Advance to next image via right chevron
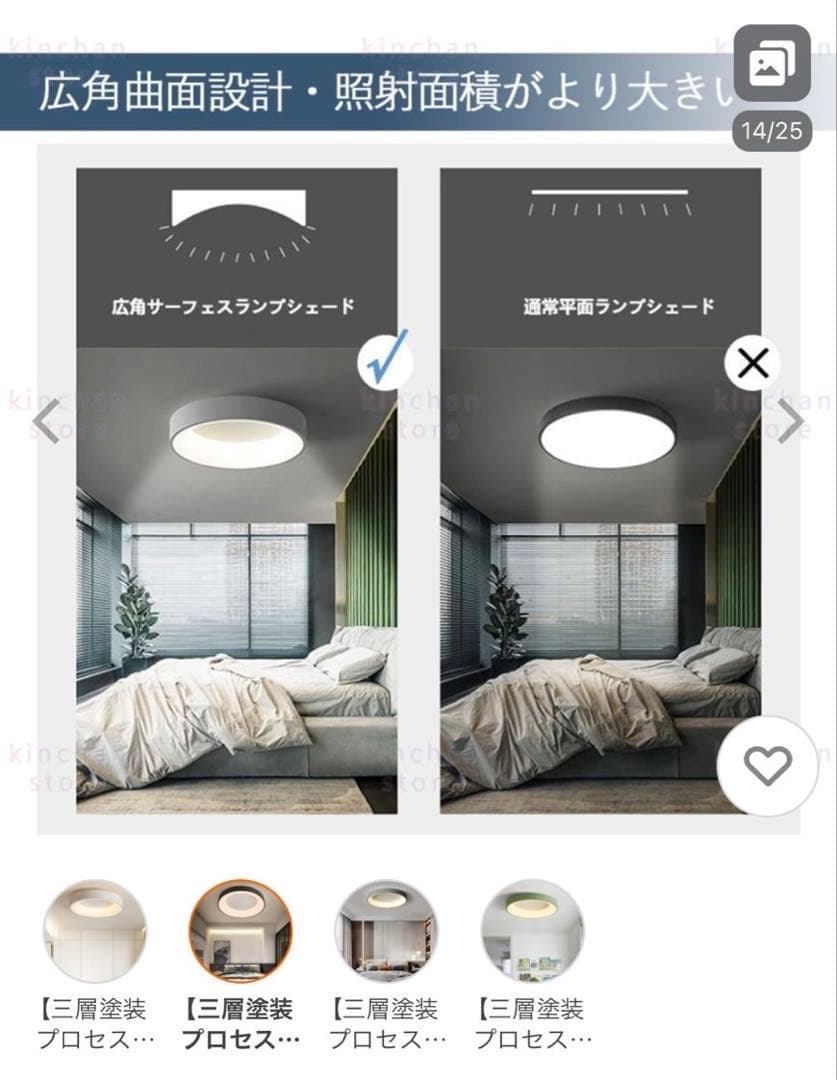This screenshot has height=1080, width=837. pos(793,421)
